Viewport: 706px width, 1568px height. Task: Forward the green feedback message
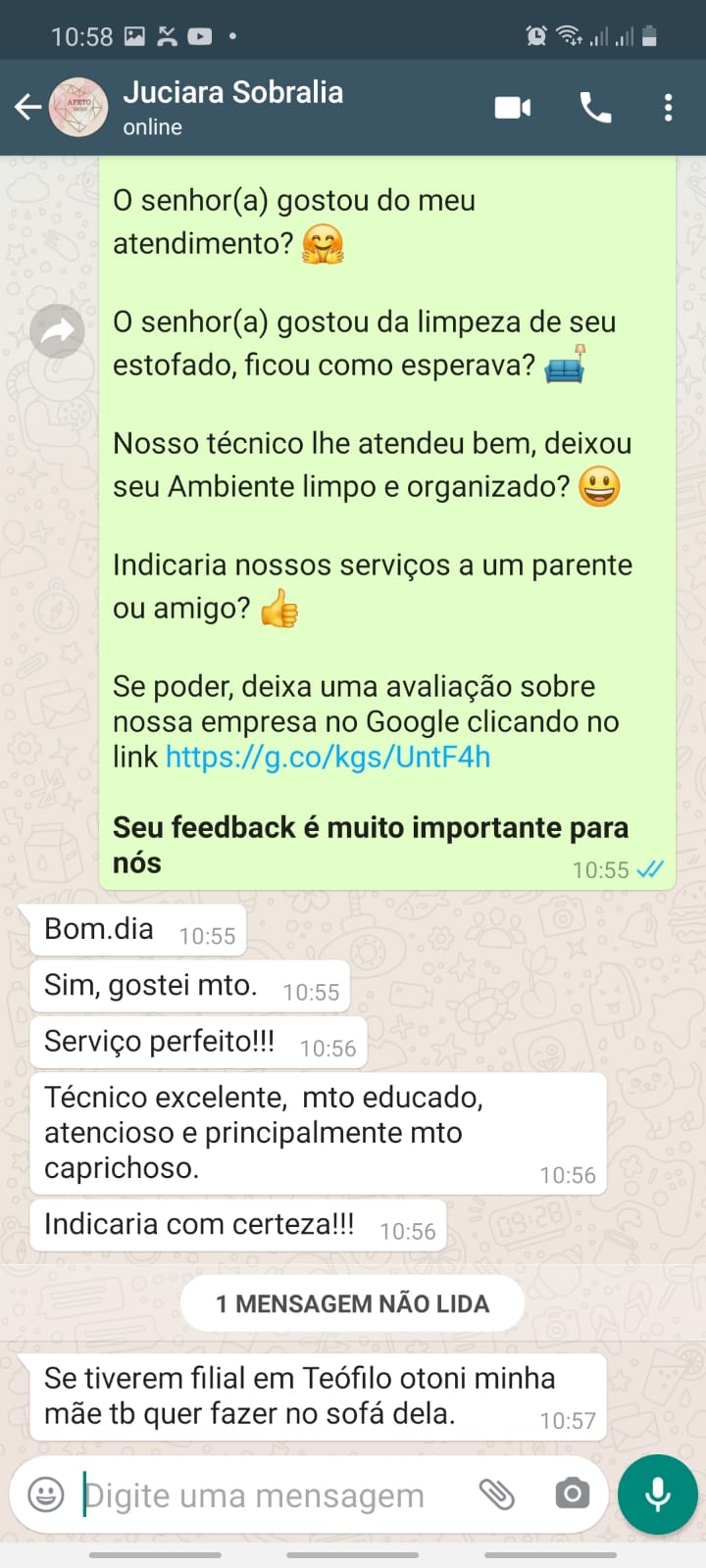pos(57,331)
